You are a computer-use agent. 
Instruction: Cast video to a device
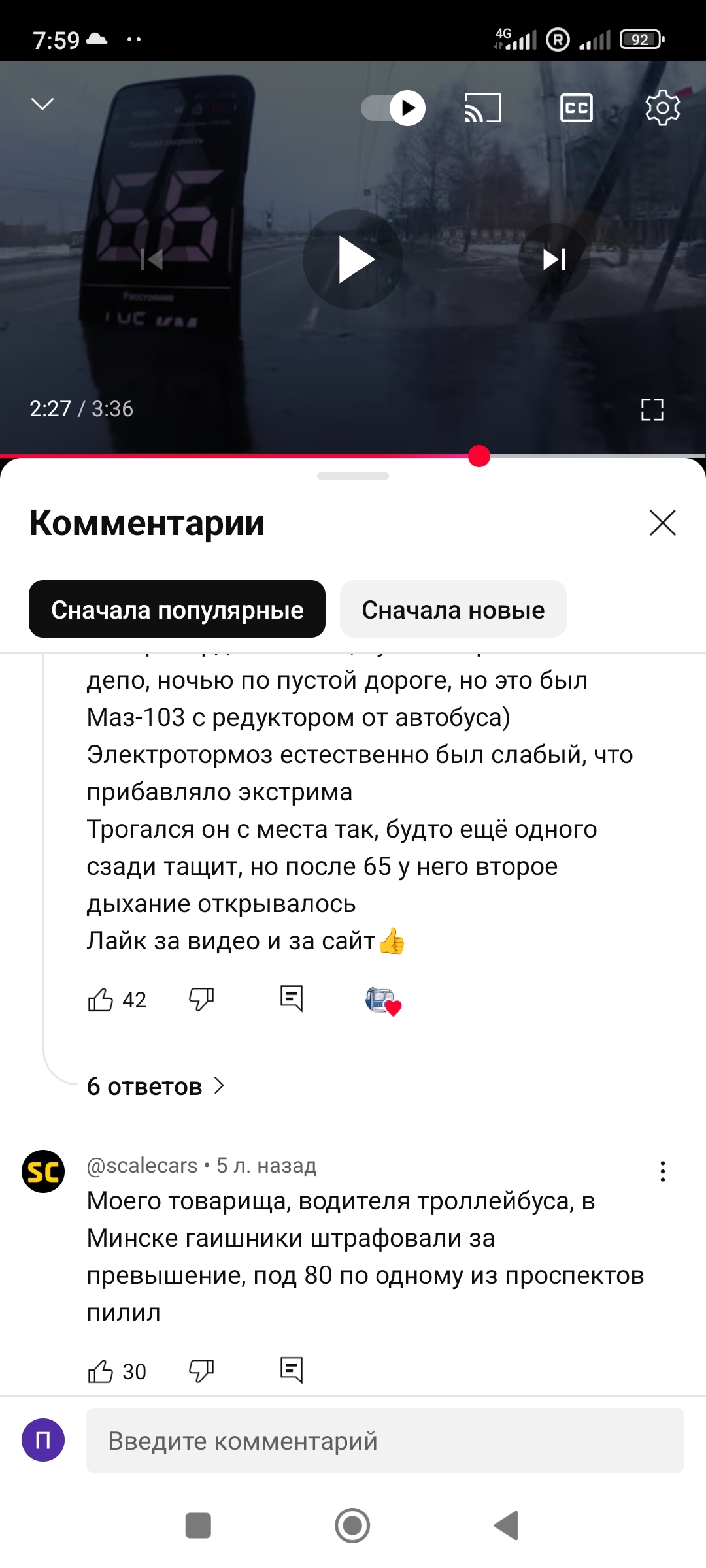482,108
